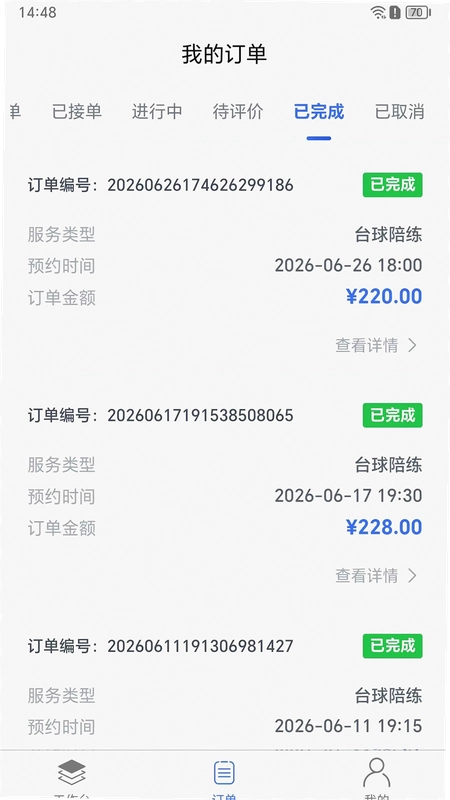Switch to the 进行中 tab
The image size is (450, 800).
pos(157,111)
